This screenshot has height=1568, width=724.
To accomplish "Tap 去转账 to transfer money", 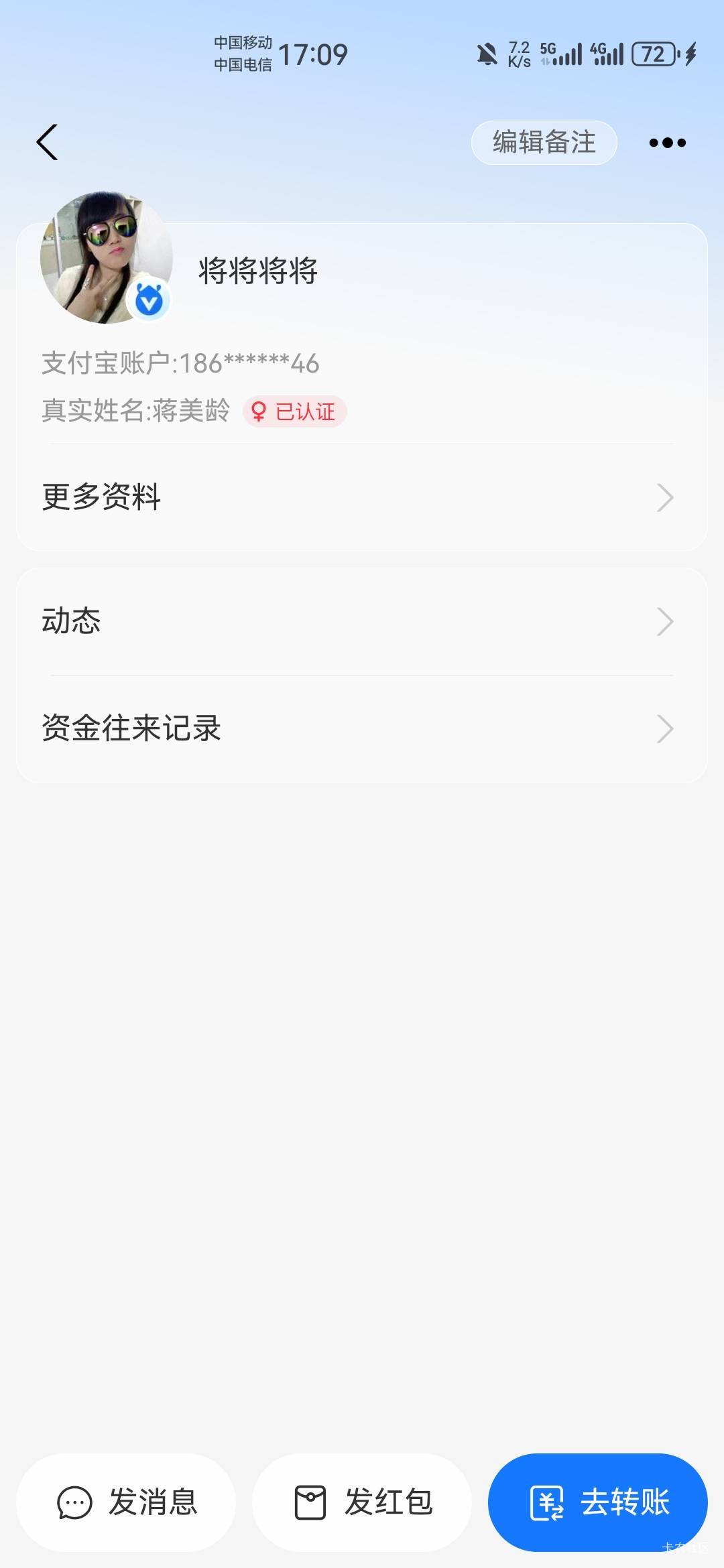I will [x=598, y=1502].
